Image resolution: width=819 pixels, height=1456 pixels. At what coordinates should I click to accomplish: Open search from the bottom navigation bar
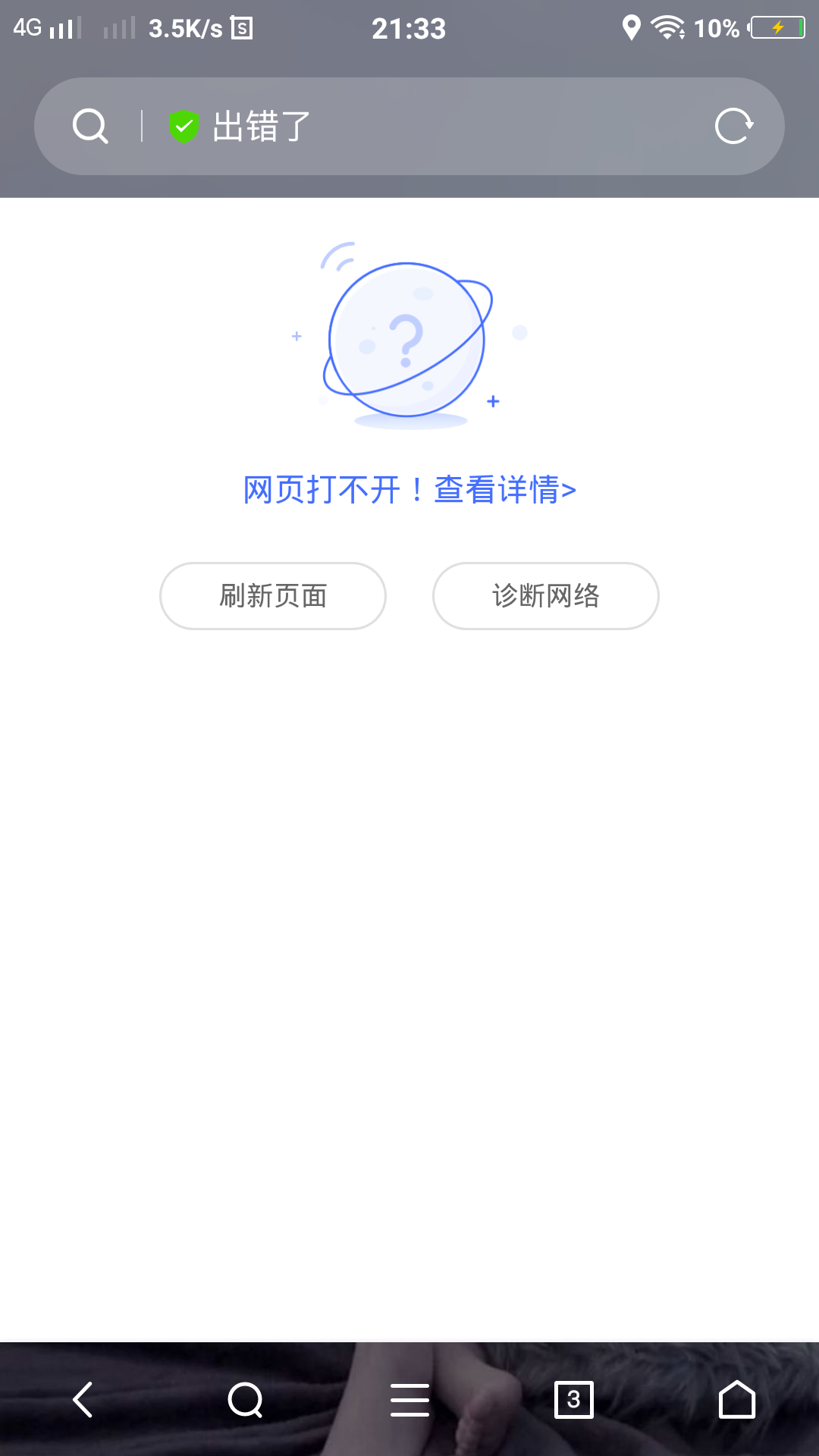pyautogui.click(x=246, y=1401)
